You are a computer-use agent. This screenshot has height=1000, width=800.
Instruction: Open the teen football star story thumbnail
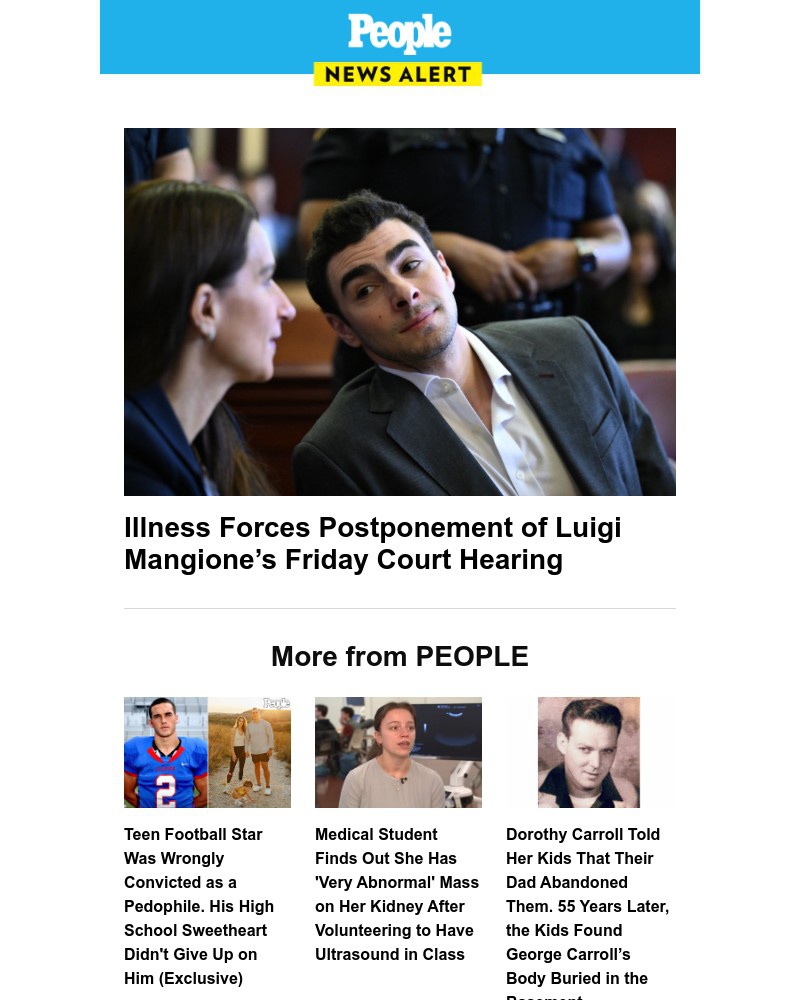click(x=207, y=752)
